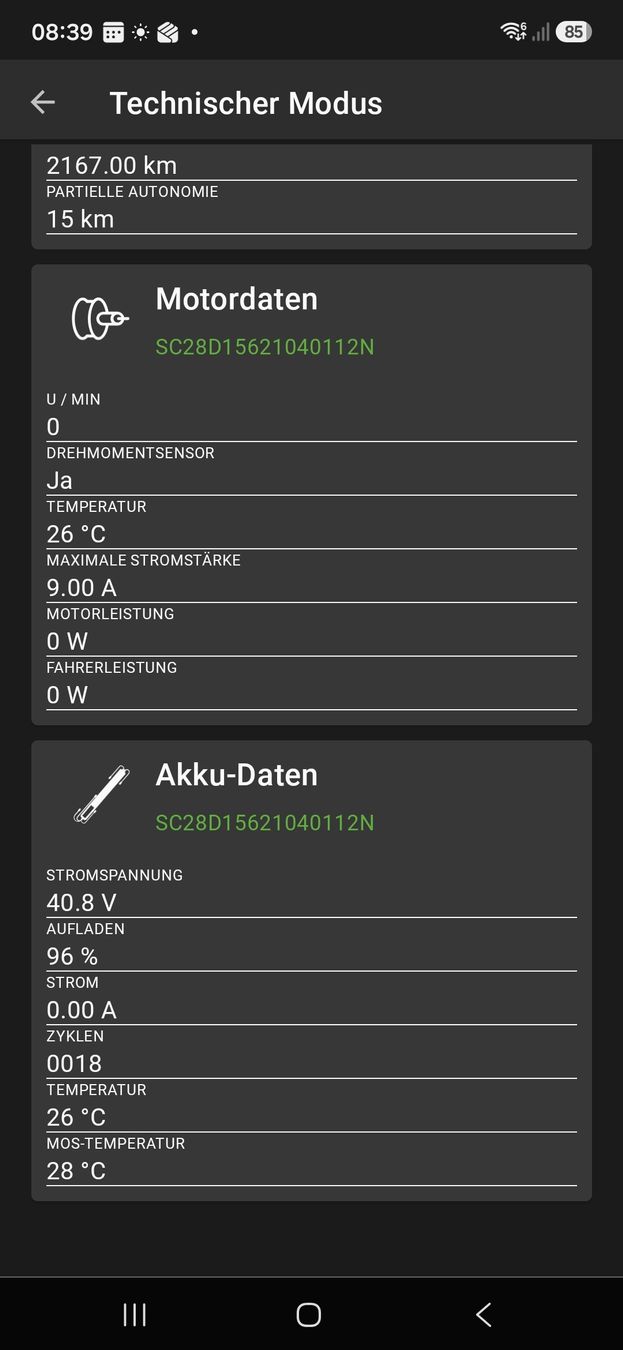Open the recent apps view
The image size is (623, 1350).
point(134,1314)
